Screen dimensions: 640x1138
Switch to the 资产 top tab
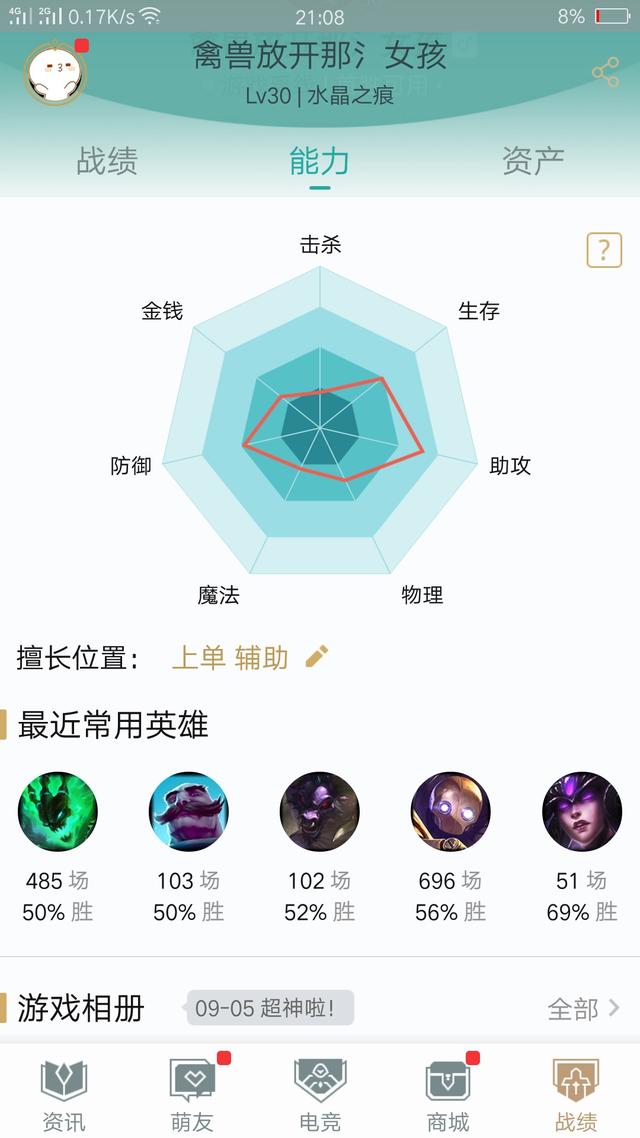(x=533, y=161)
